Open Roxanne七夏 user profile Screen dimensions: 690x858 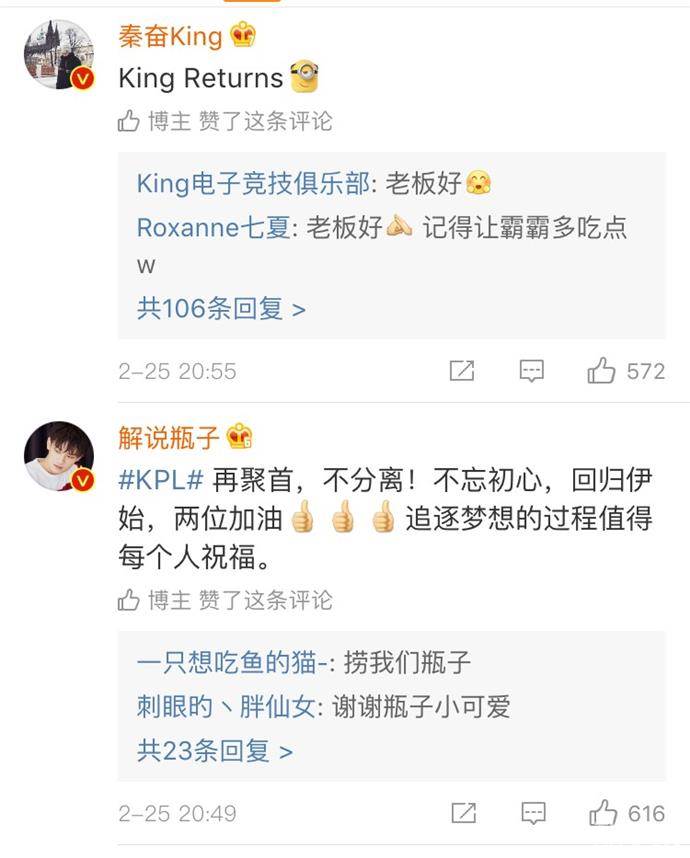213,227
